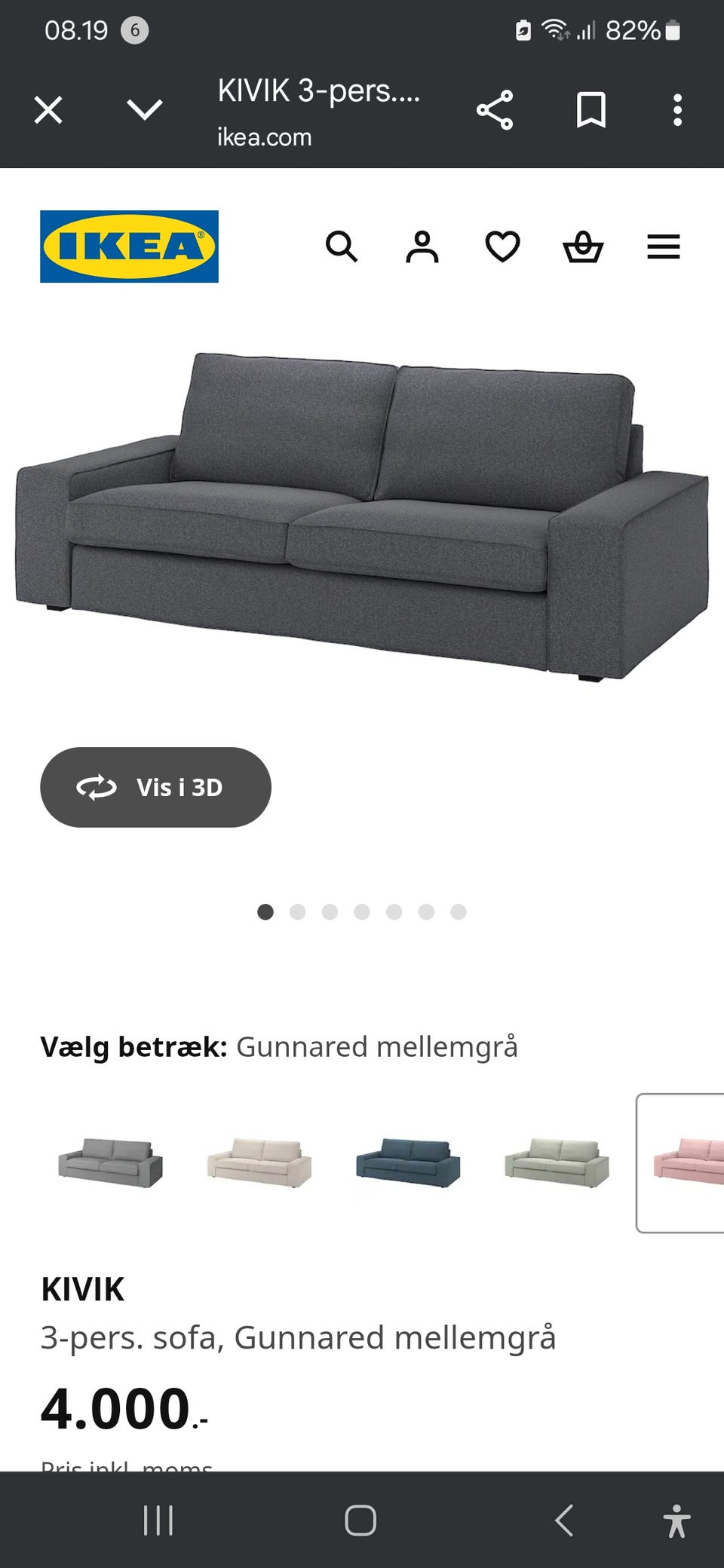This screenshot has width=724, height=1568.
Task: Open the shopping basket icon
Action: [x=583, y=247]
